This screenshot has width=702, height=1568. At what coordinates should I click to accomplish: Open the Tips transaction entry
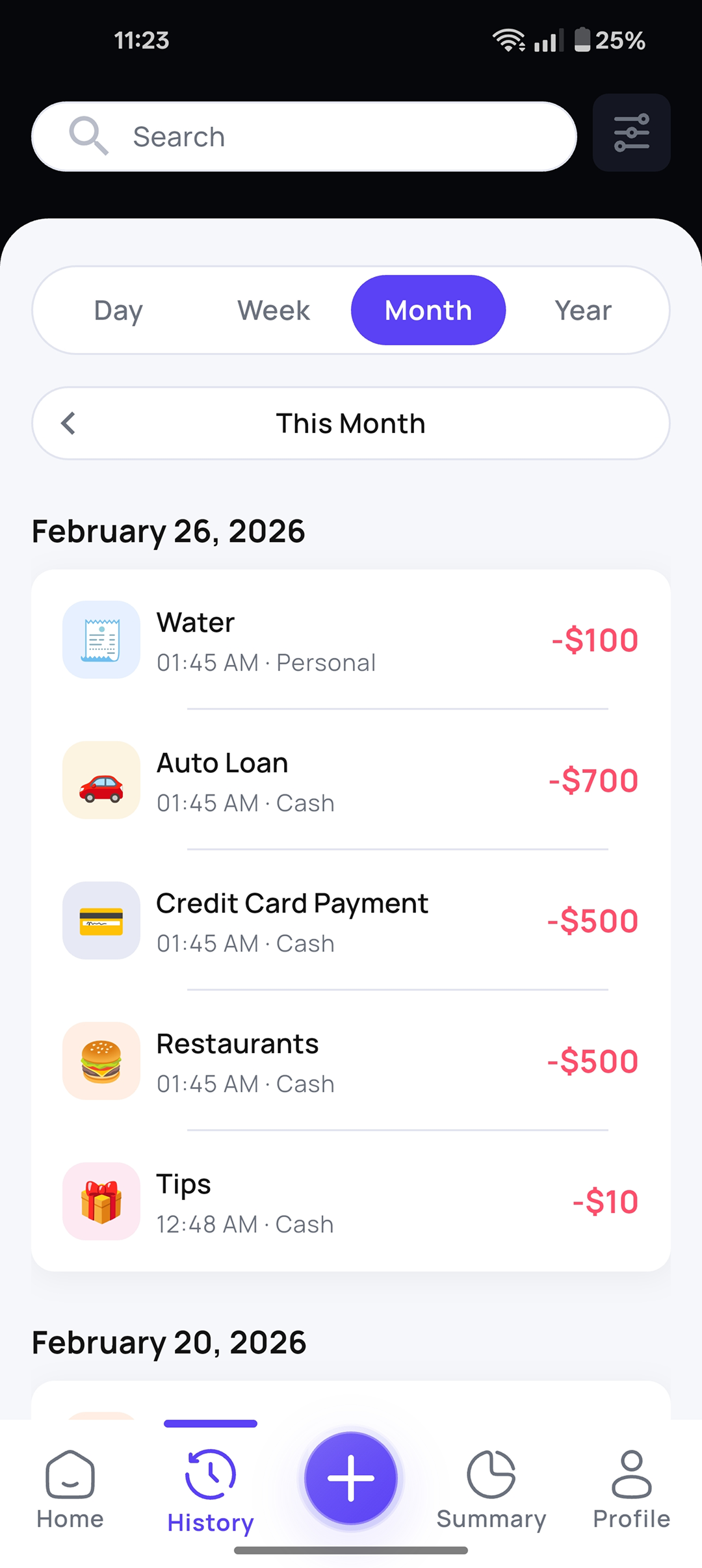coord(351,1202)
